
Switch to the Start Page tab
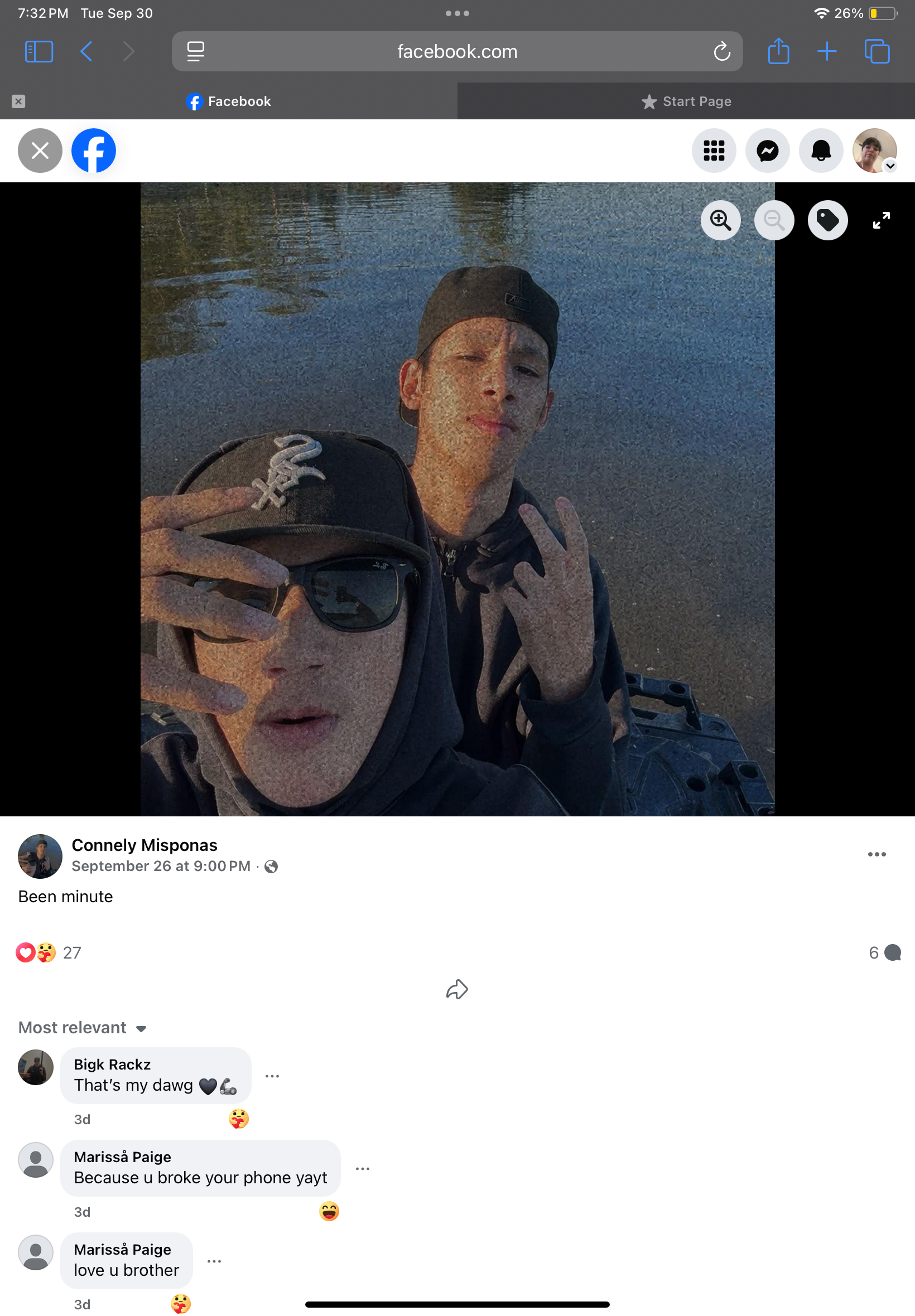click(686, 101)
